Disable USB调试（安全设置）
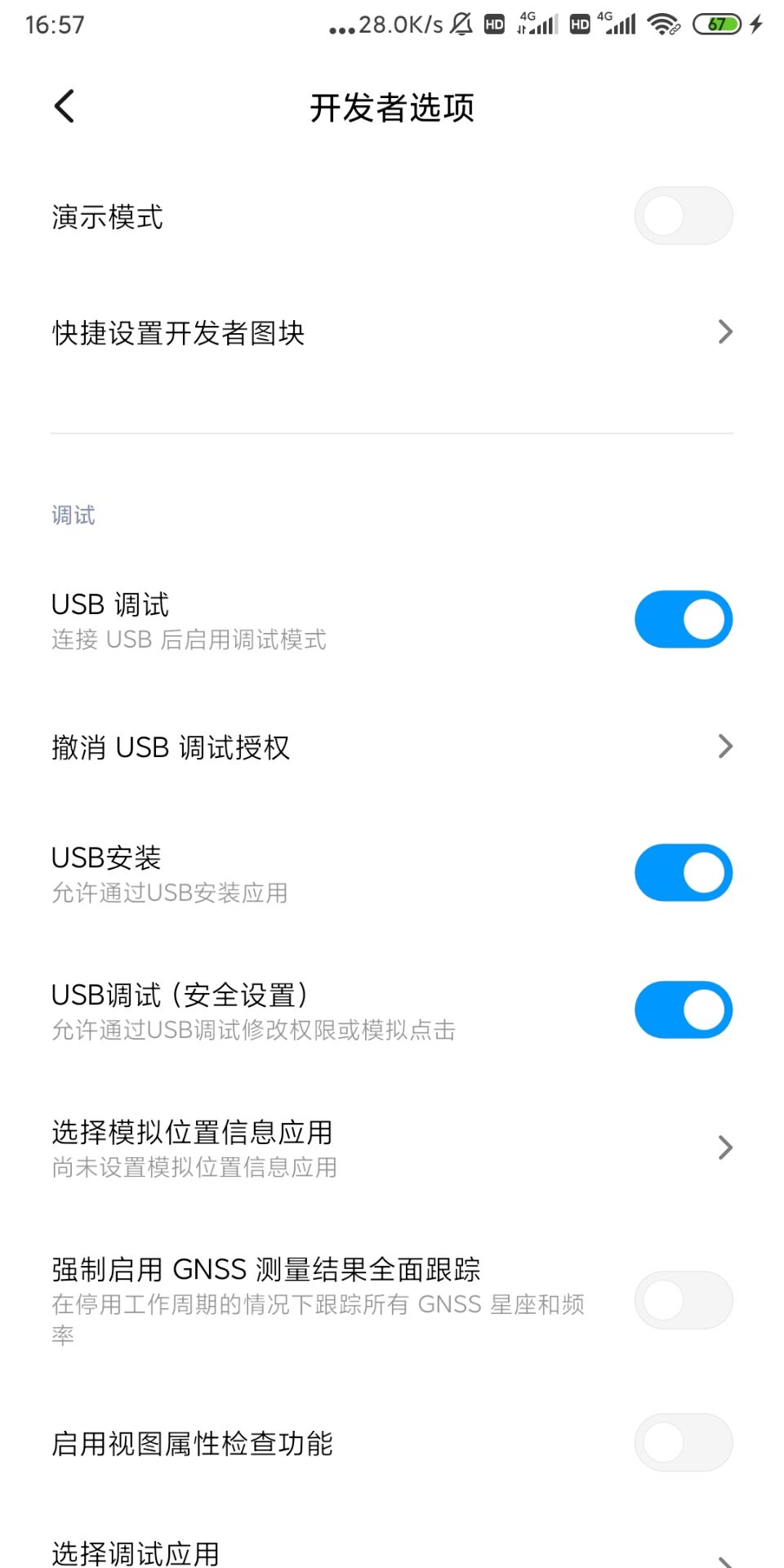Screen dimensions: 784x1568 683,1009
